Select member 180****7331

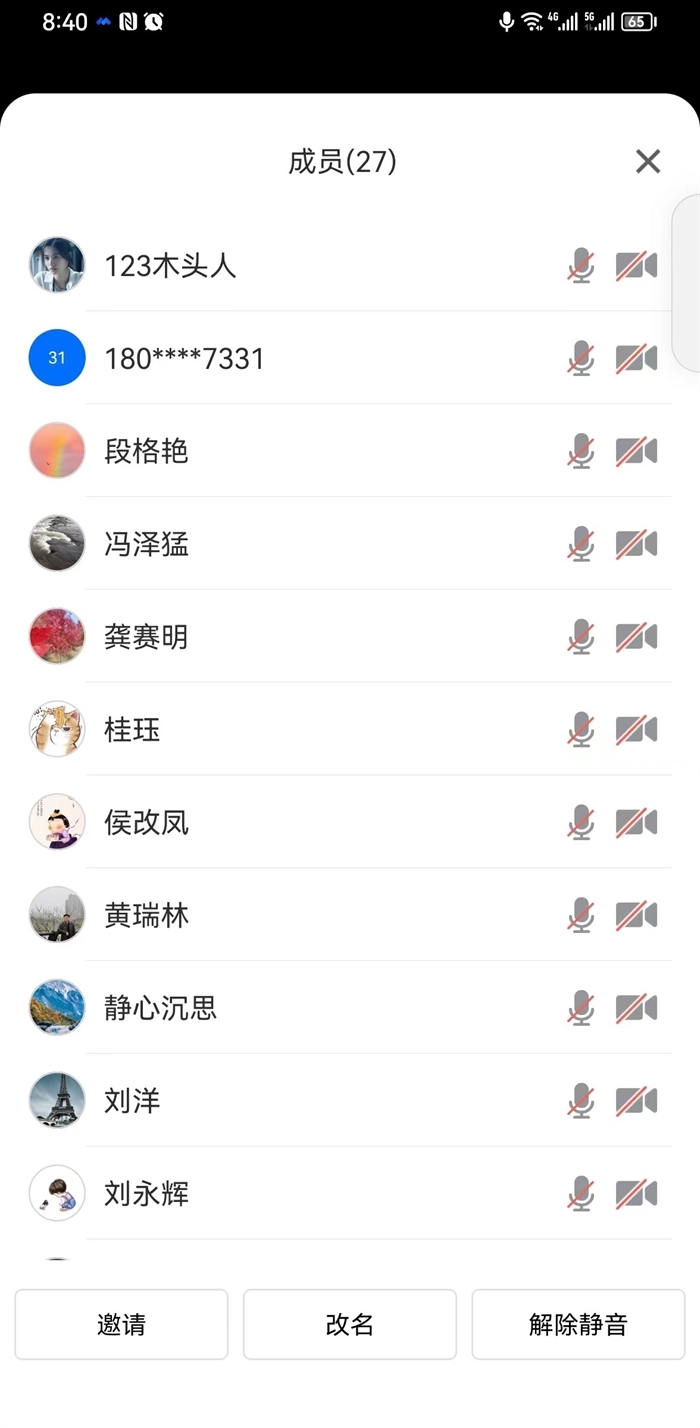click(185, 359)
